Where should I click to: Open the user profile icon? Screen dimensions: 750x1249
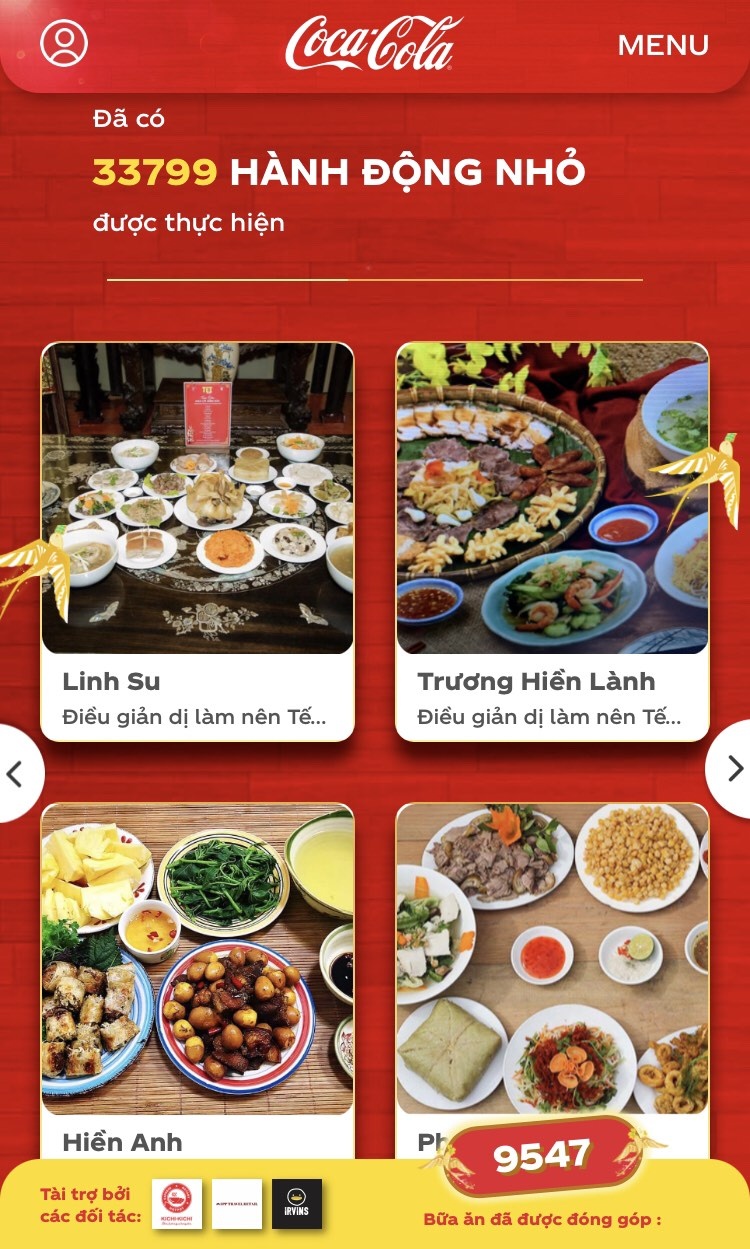click(64, 44)
